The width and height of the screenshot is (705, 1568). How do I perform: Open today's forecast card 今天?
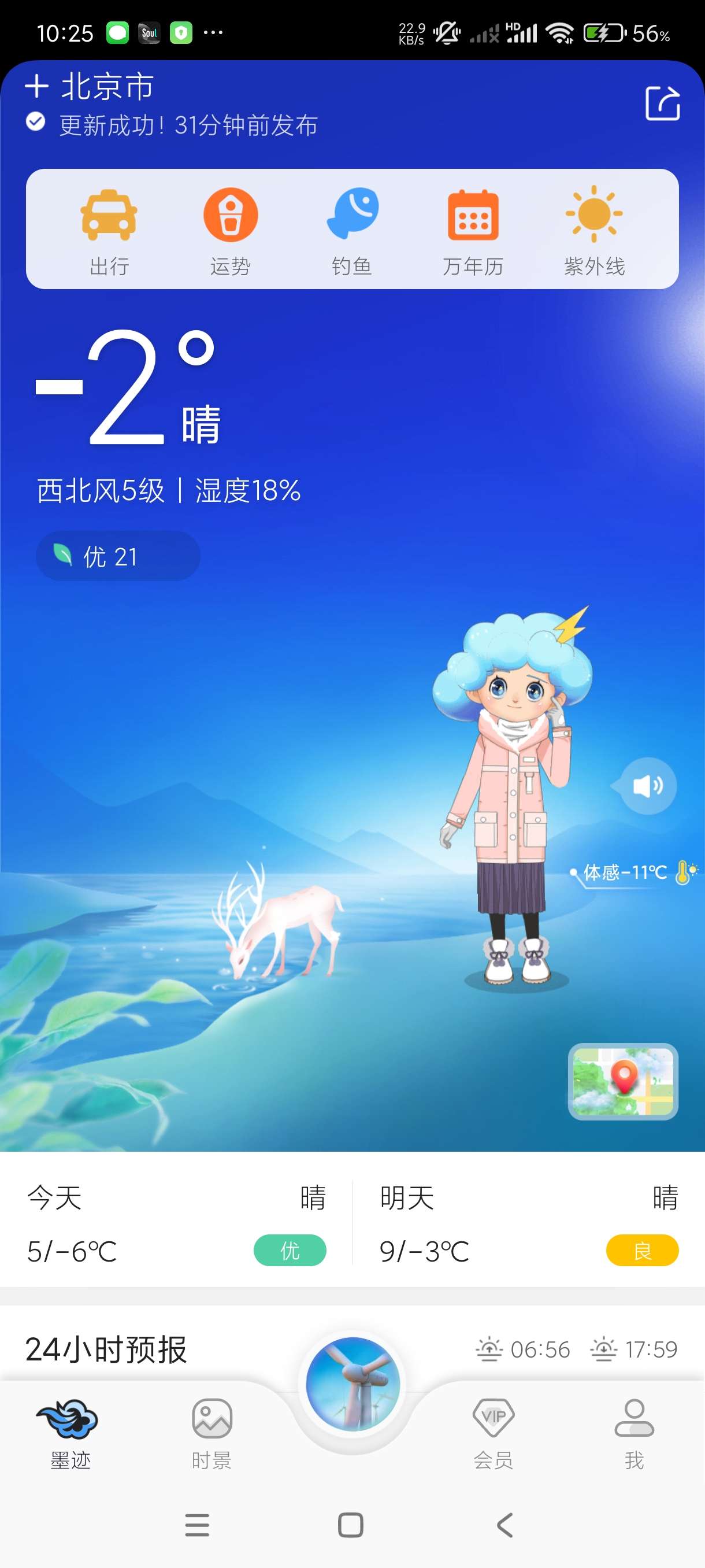tap(176, 1223)
